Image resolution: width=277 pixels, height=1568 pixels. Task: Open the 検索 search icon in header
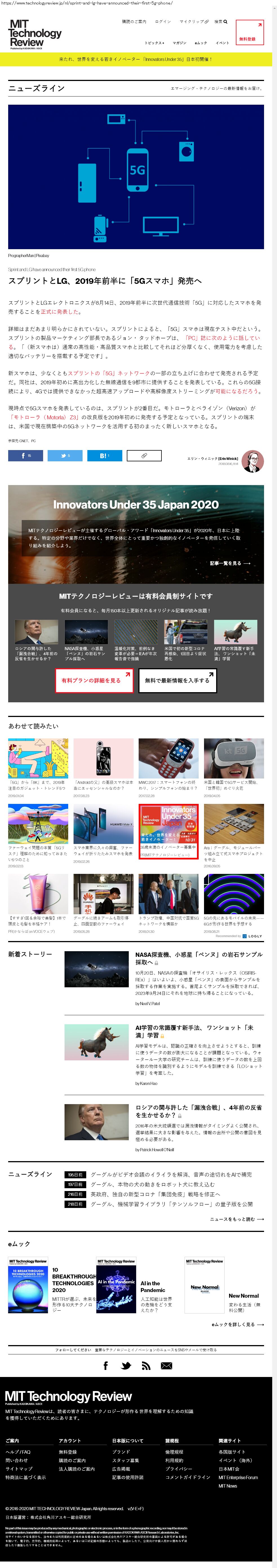221,22
